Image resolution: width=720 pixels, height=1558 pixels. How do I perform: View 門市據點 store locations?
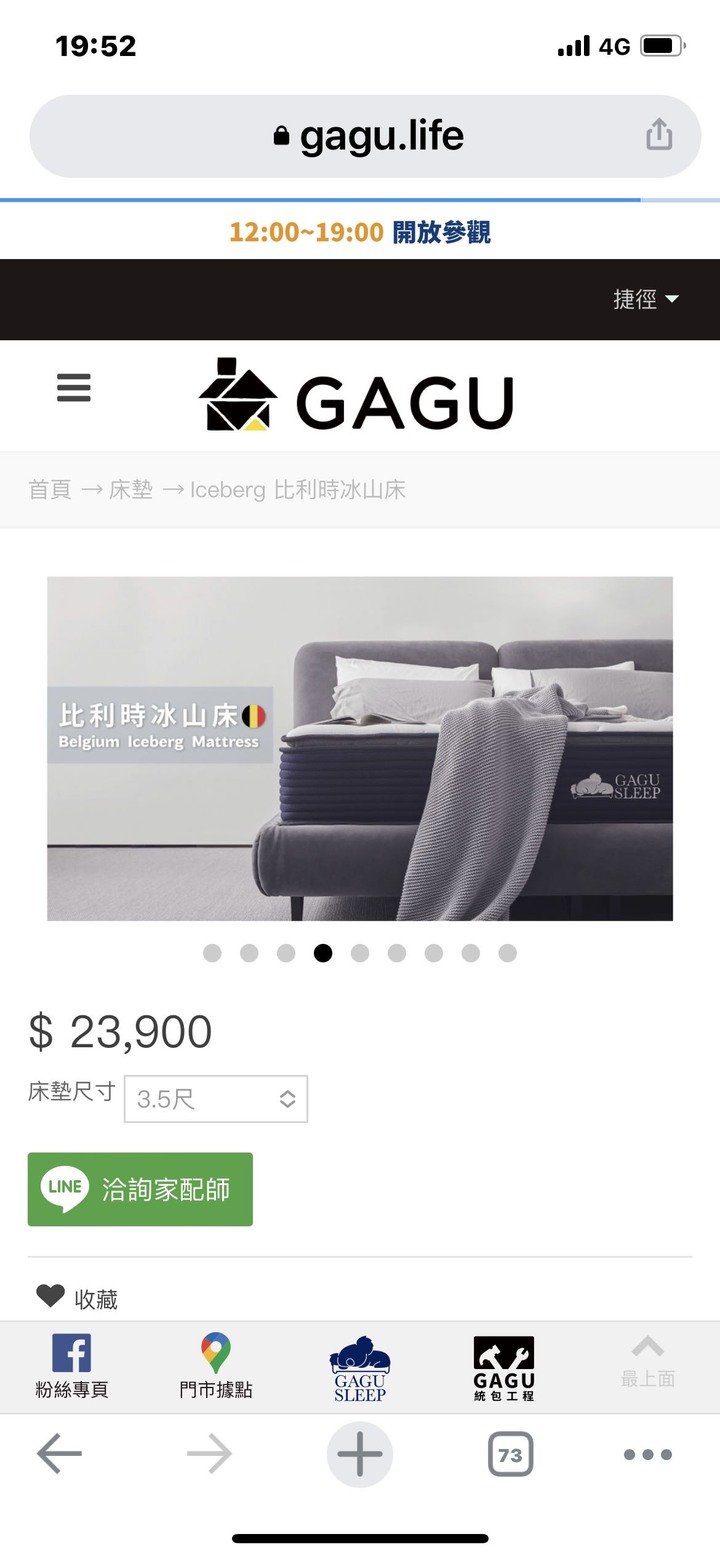click(x=216, y=1367)
